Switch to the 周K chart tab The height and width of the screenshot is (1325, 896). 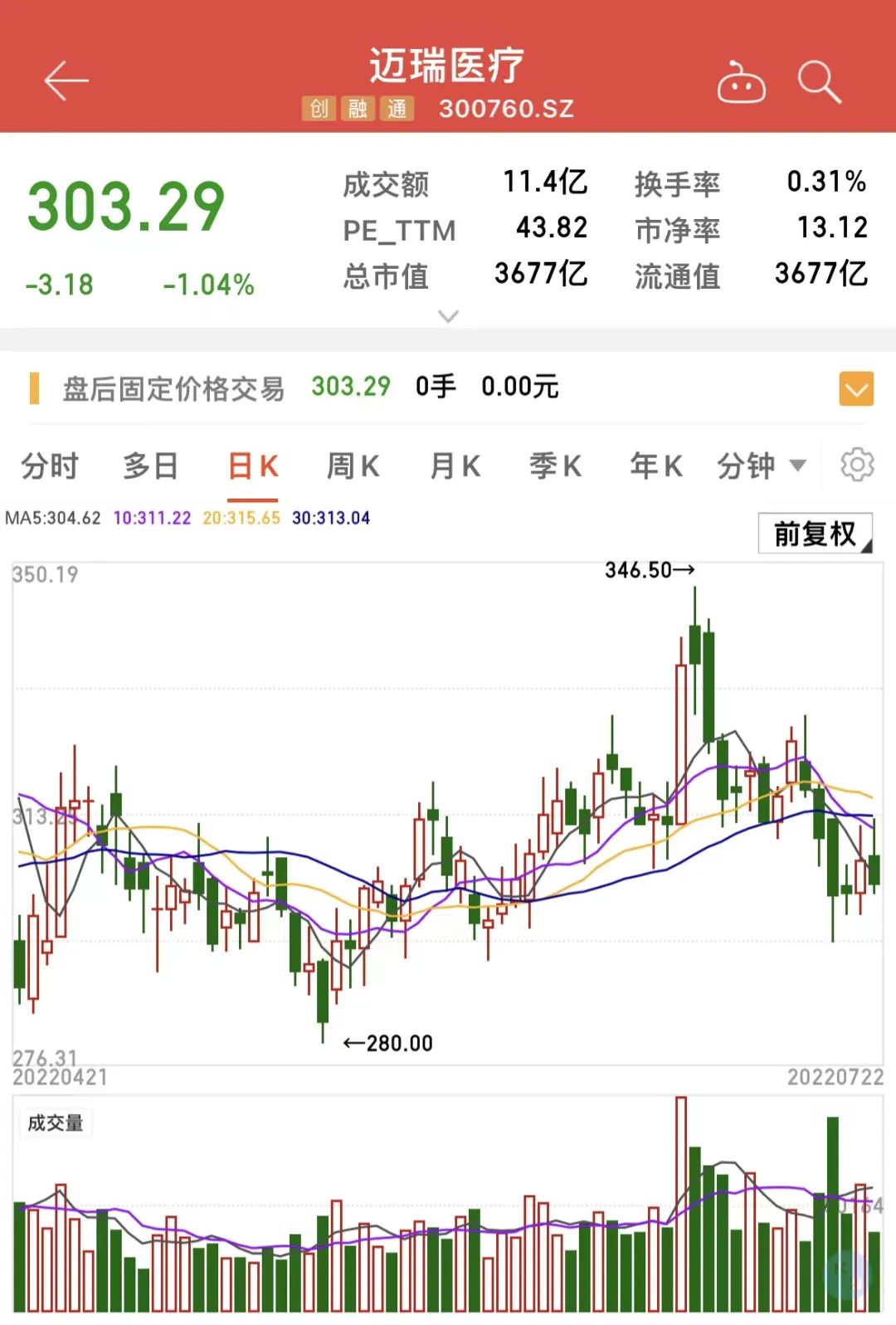353,466
